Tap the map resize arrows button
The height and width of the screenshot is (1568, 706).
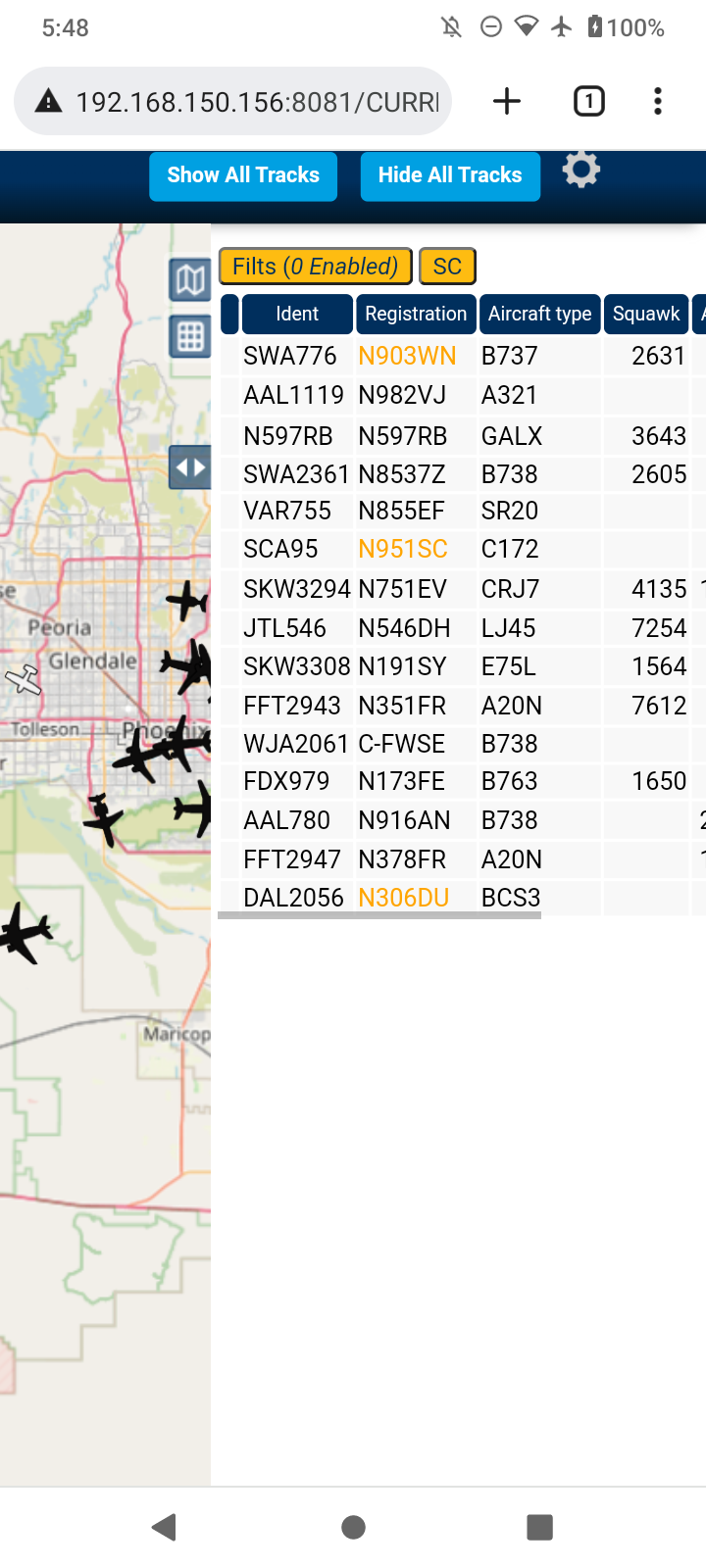coord(190,467)
